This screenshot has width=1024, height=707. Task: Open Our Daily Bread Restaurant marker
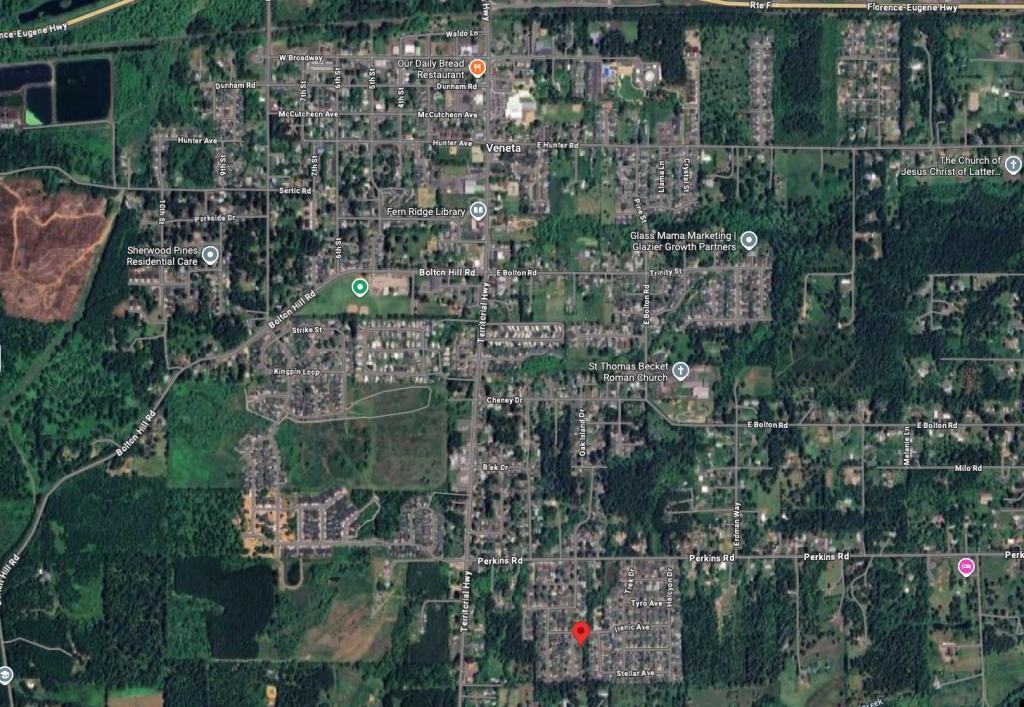click(477, 67)
